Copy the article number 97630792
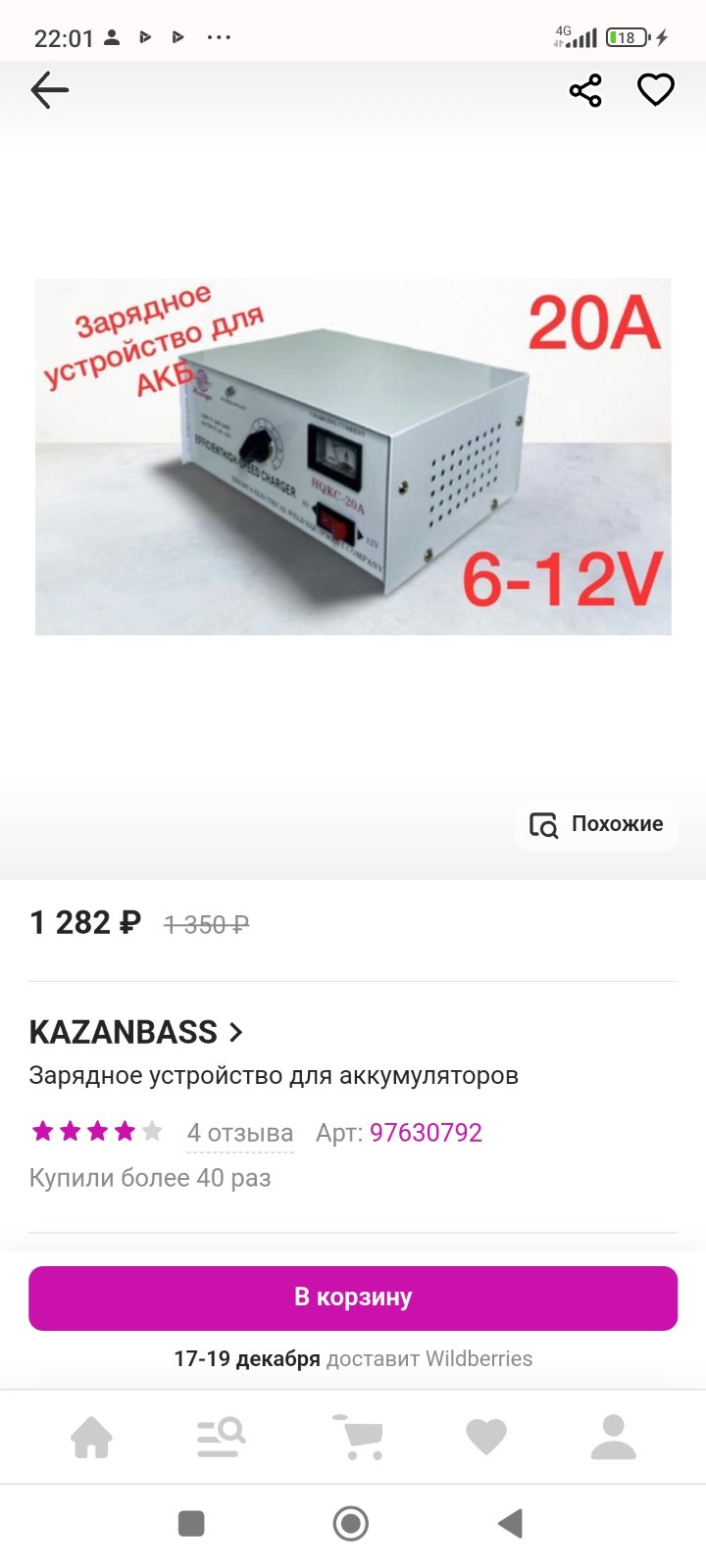This screenshot has width=706, height=1568. pyautogui.click(x=426, y=1133)
